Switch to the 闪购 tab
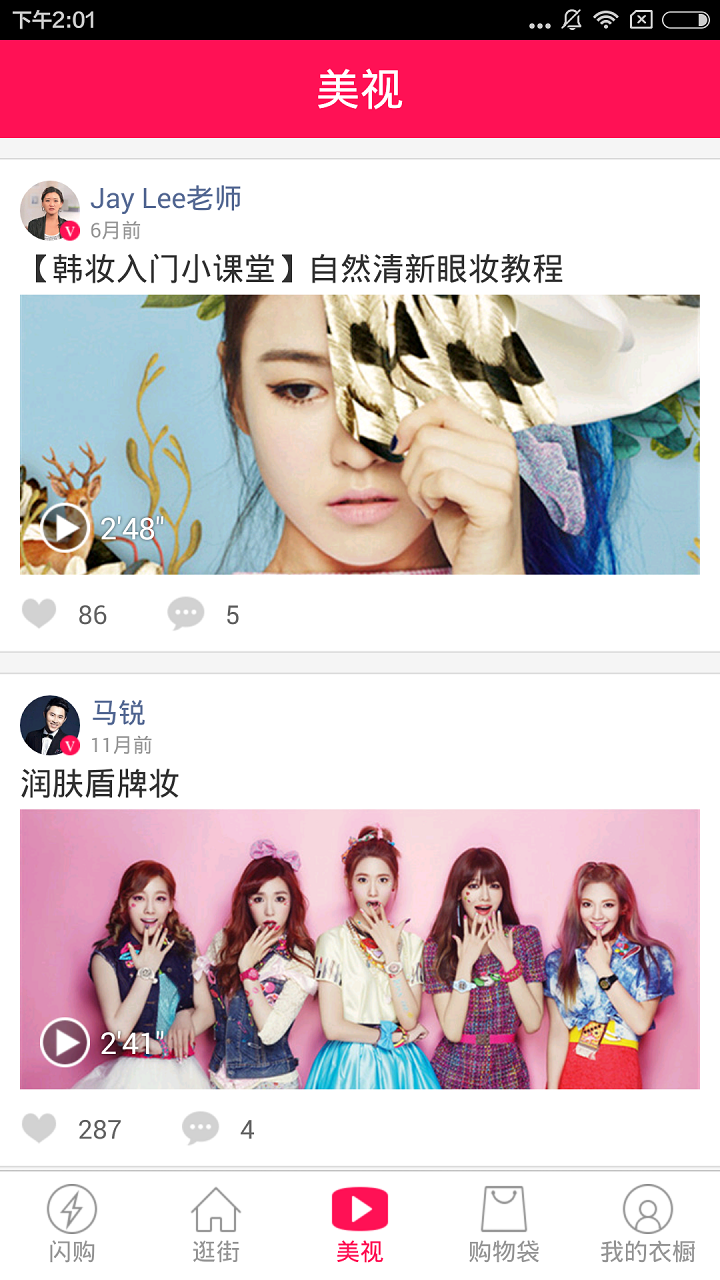 point(72,1224)
